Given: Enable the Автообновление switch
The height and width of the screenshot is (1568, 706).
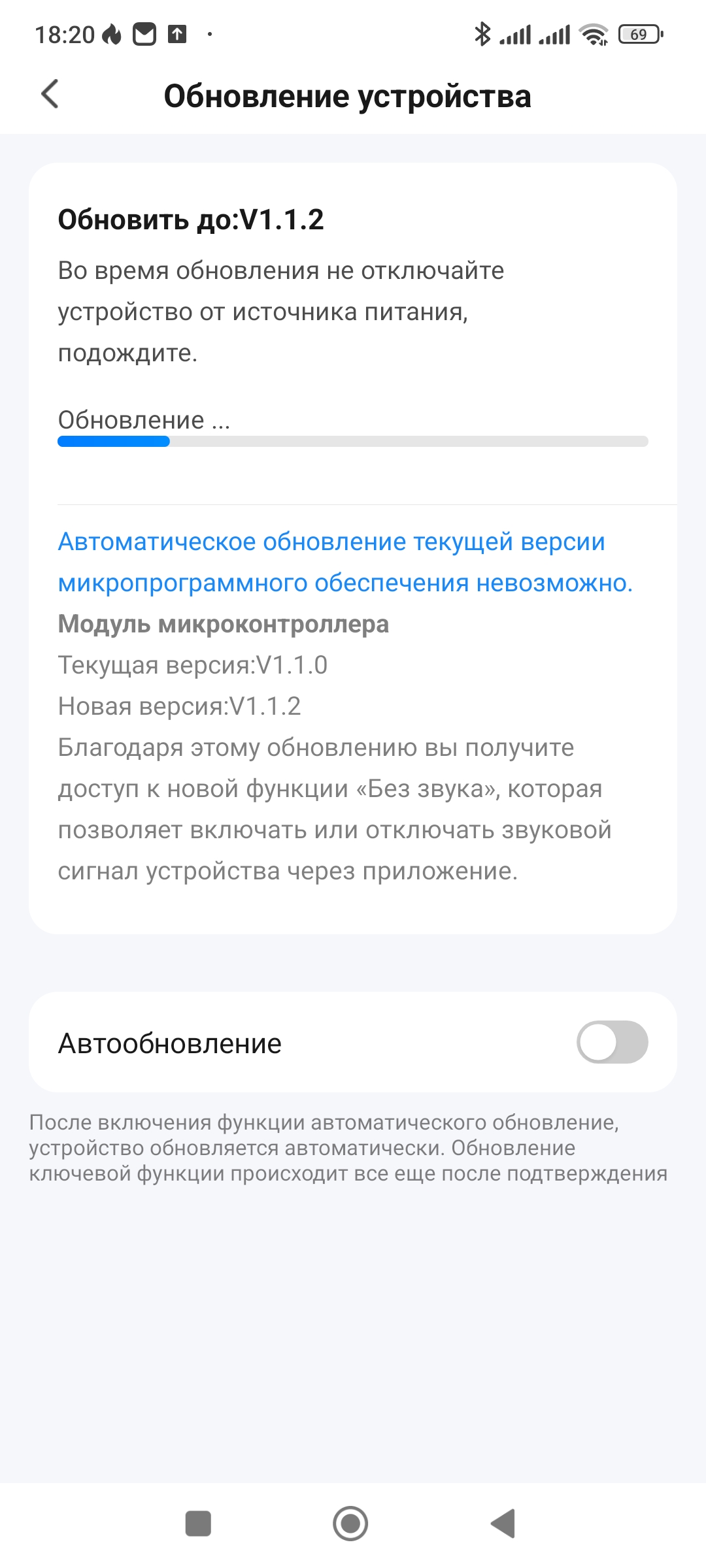Looking at the screenshot, I should click(x=612, y=1042).
